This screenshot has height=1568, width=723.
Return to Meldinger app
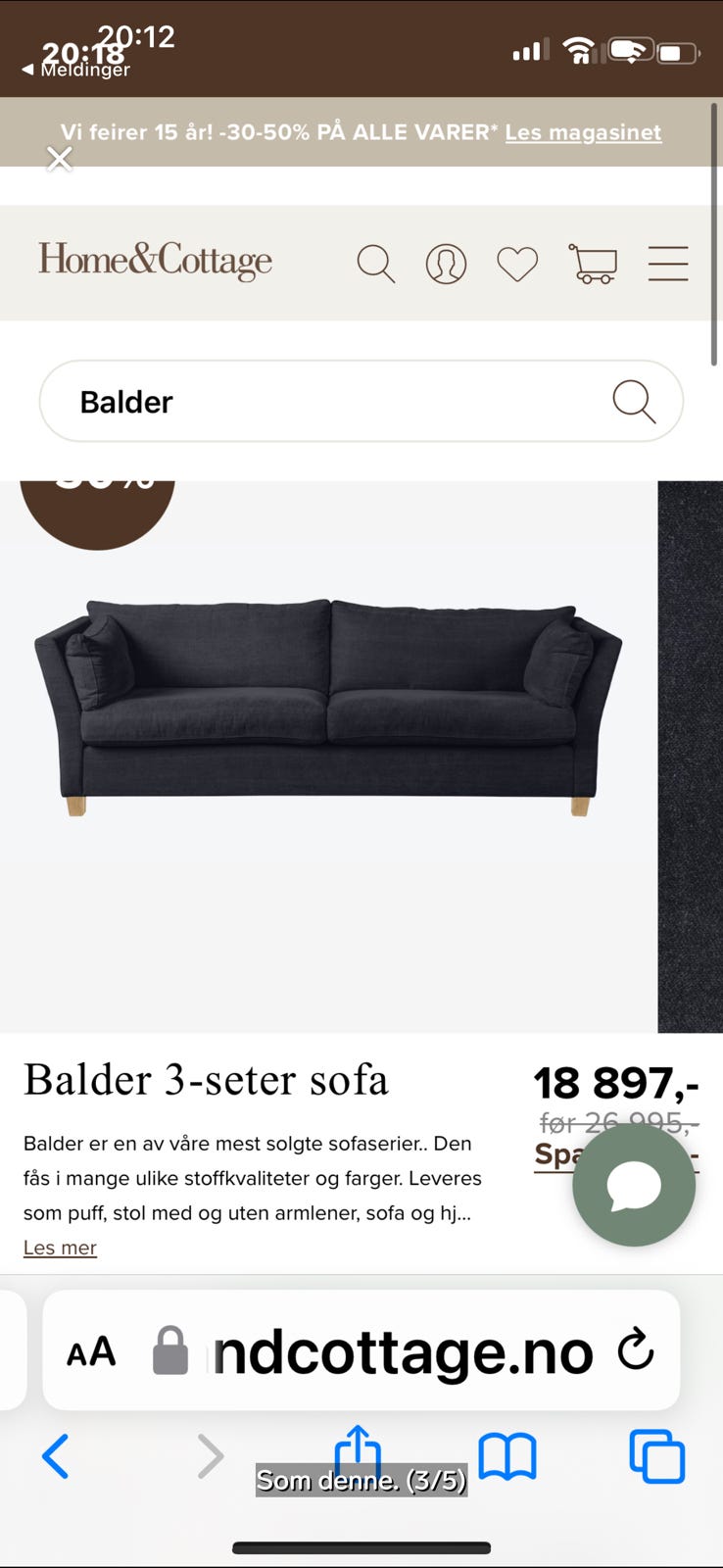click(76, 70)
